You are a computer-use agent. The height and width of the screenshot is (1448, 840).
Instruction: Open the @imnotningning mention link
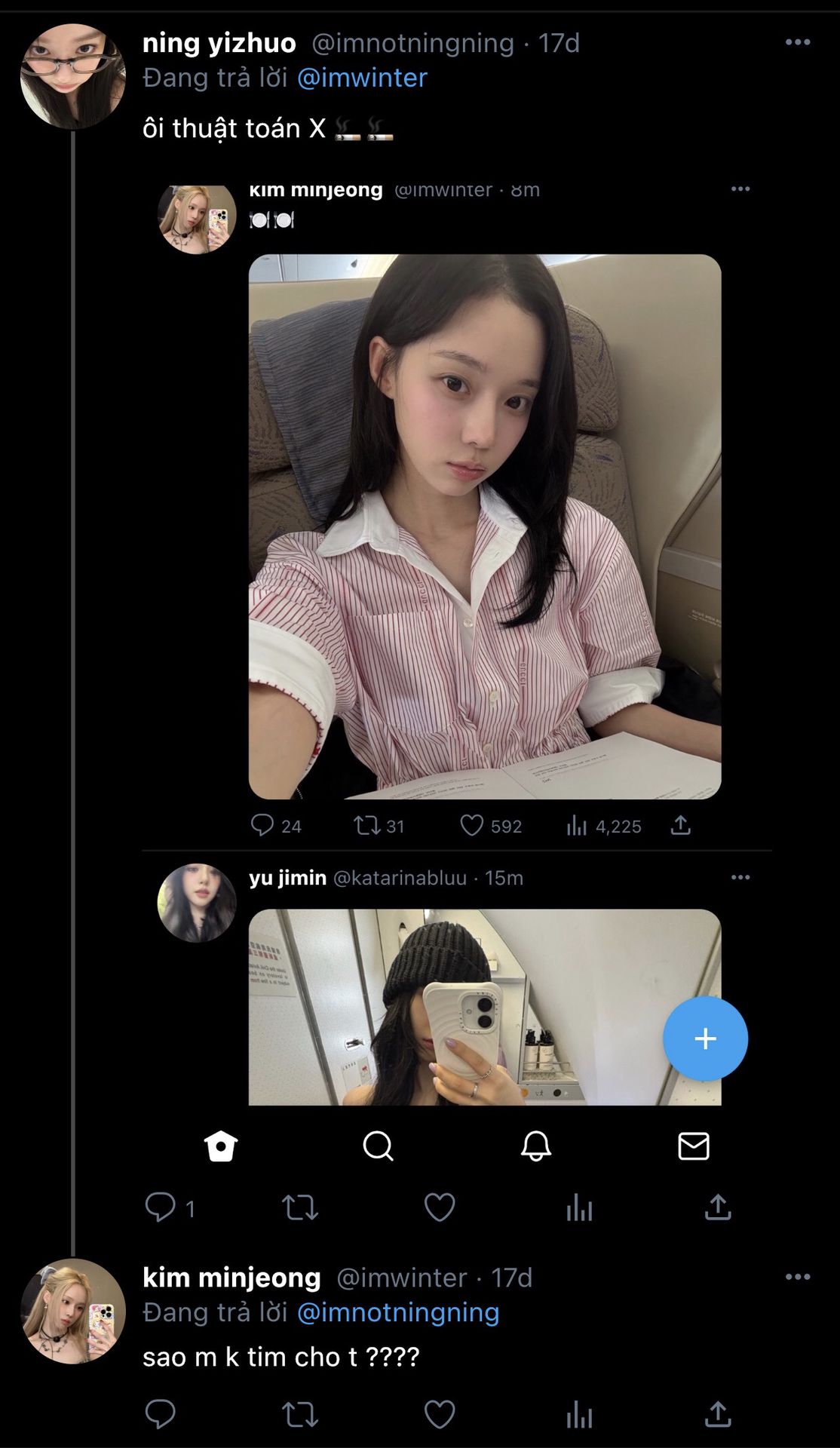pos(398,1312)
